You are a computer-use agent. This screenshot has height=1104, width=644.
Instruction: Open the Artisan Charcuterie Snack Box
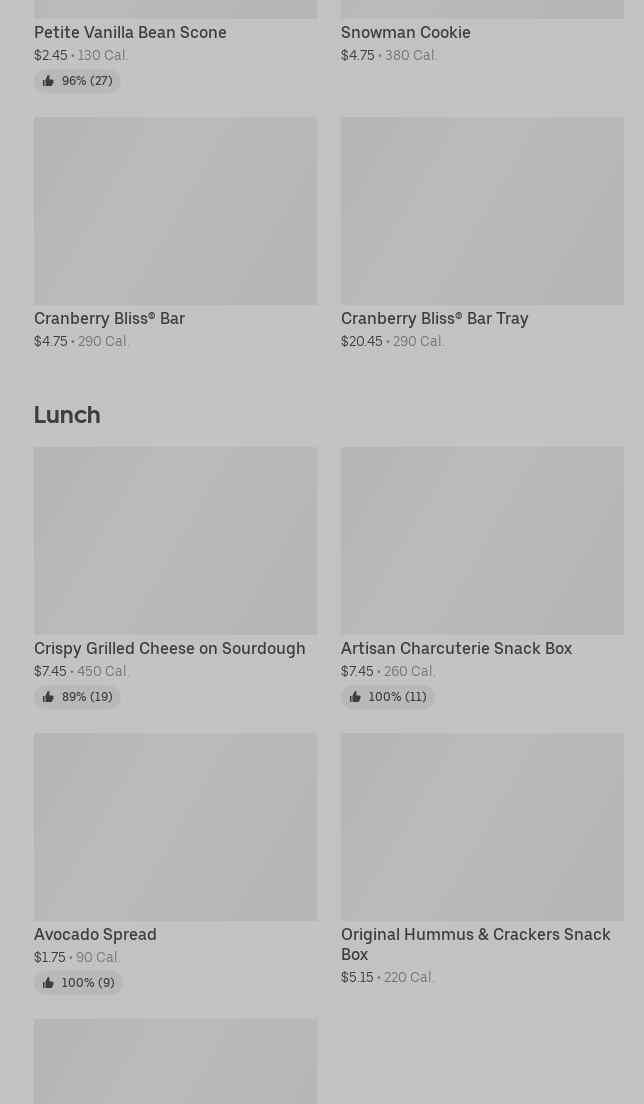click(482, 542)
